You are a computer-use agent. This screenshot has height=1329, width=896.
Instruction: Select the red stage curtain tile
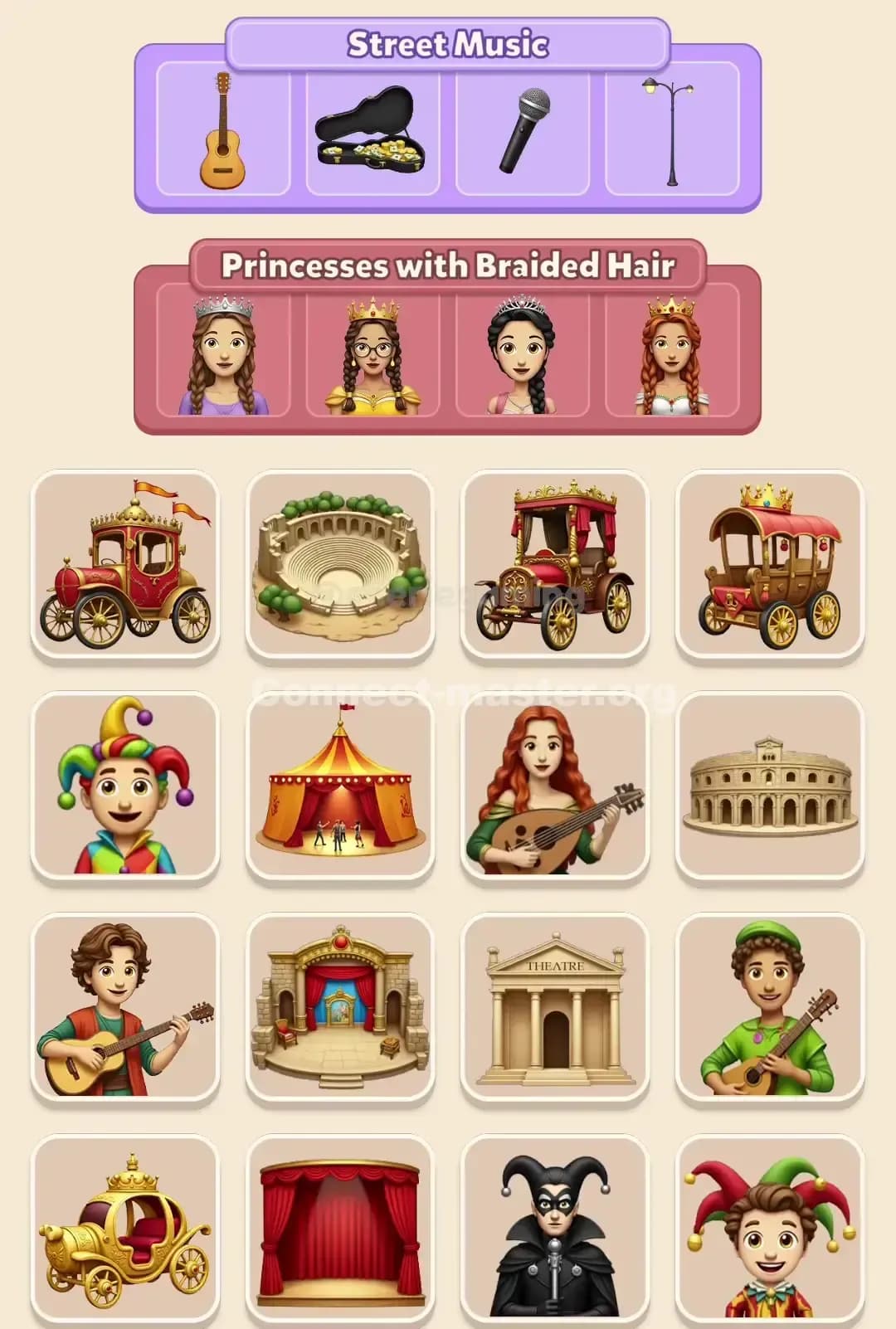click(341, 1228)
